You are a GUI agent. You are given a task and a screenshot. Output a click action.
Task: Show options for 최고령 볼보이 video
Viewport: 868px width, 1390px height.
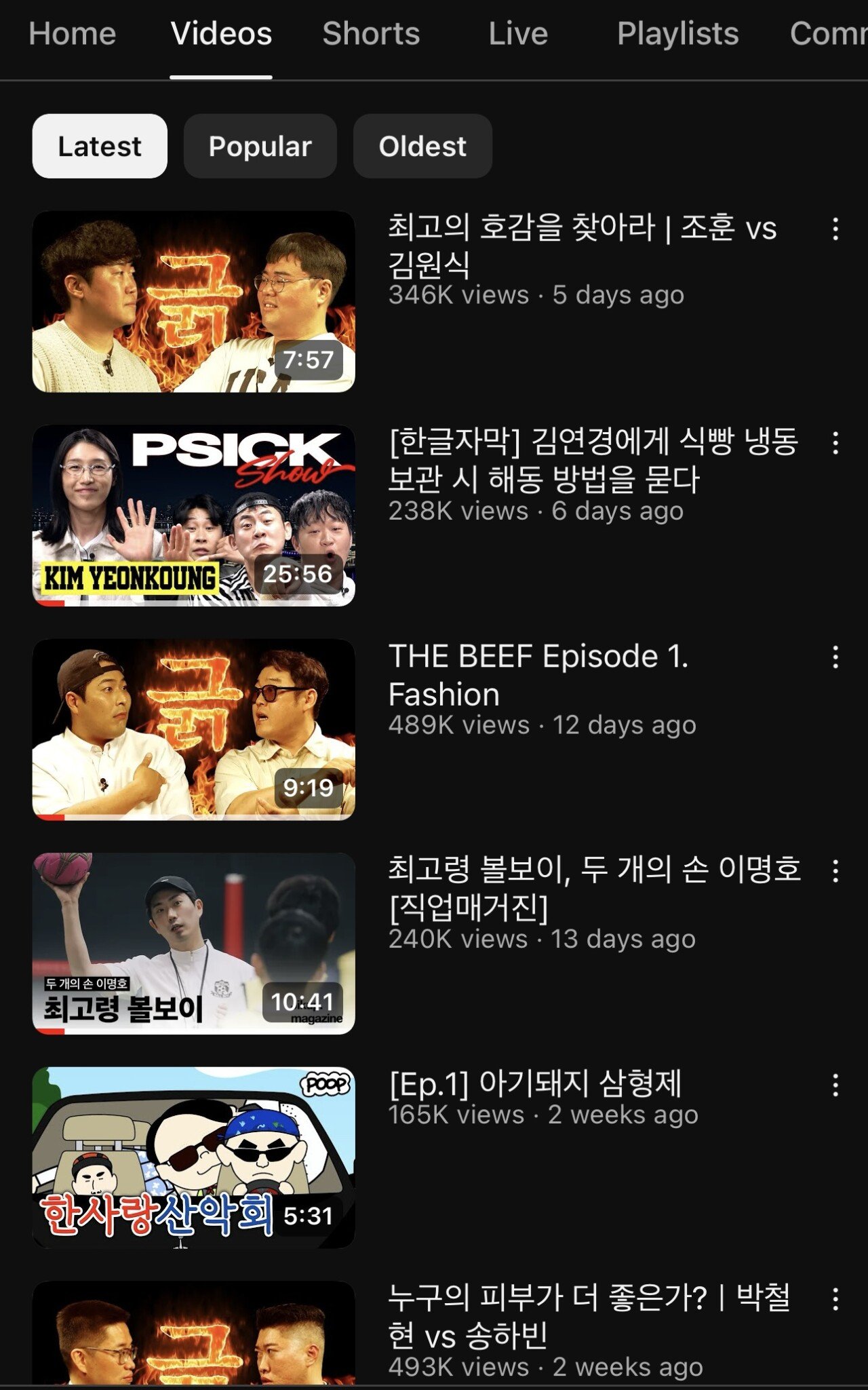coord(835,871)
